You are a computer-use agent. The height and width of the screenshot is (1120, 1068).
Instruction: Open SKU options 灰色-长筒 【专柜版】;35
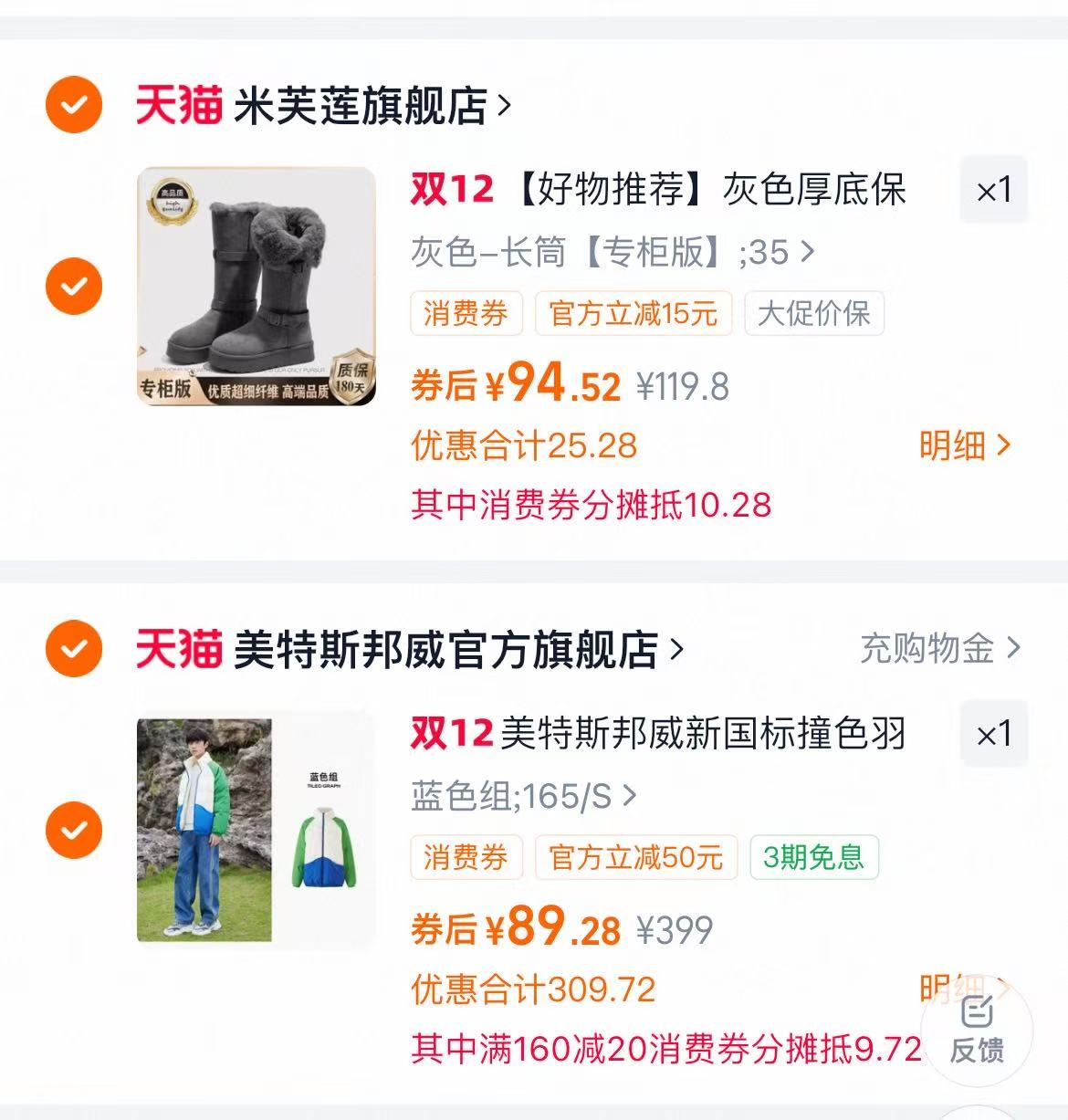coord(612,253)
